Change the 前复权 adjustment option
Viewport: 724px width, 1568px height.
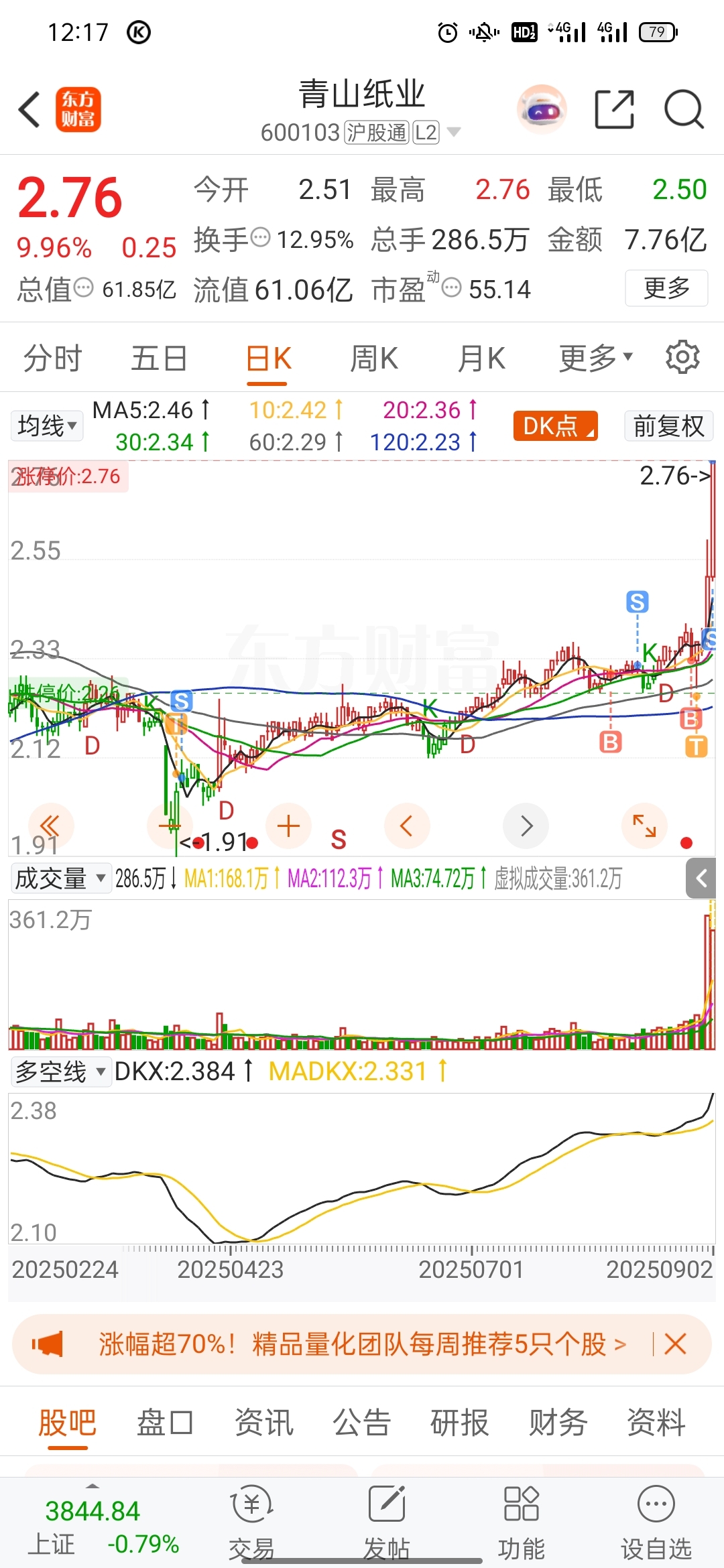coord(668,426)
